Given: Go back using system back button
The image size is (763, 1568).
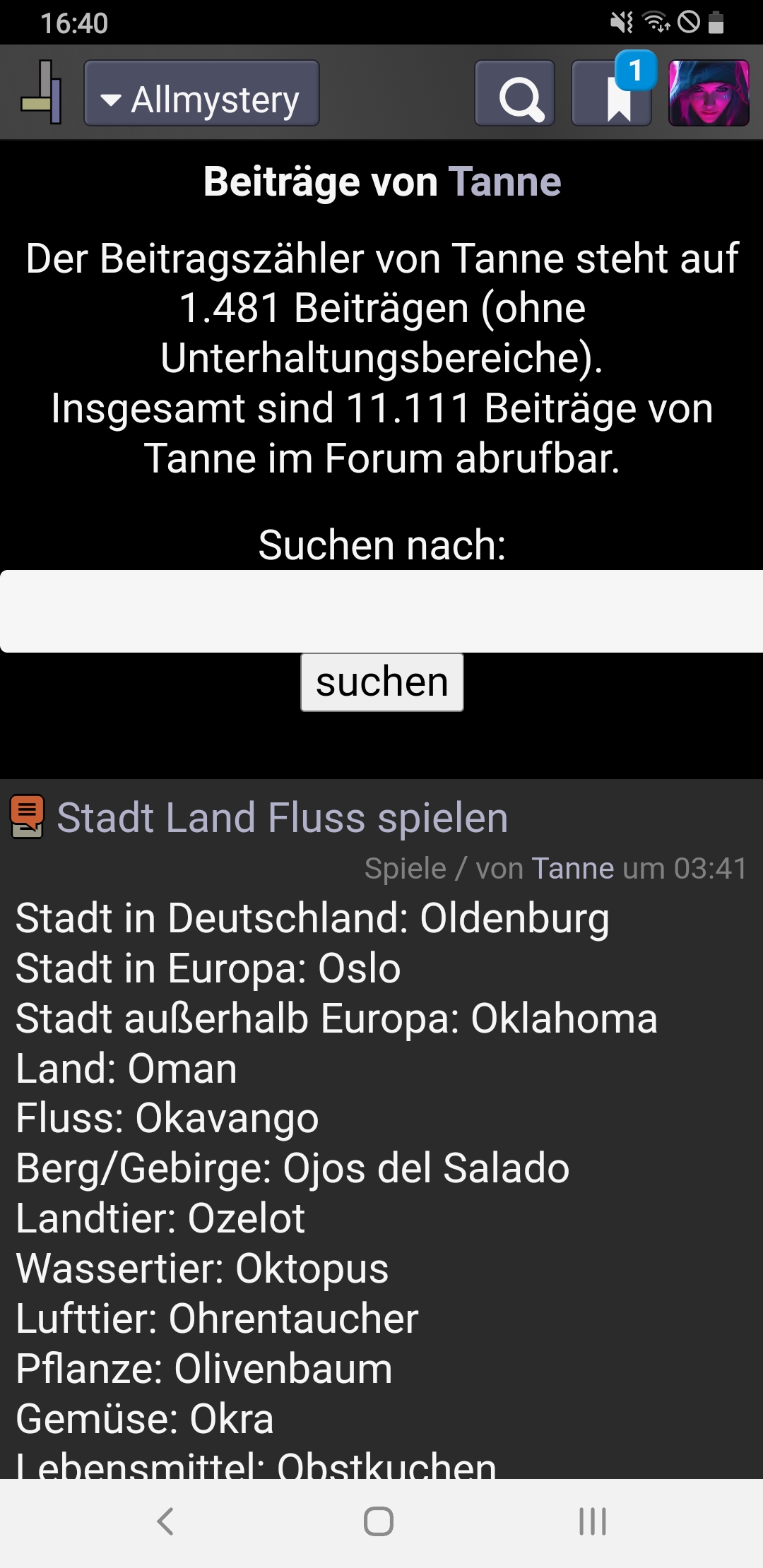Looking at the screenshot, I should coord(166,1521).
